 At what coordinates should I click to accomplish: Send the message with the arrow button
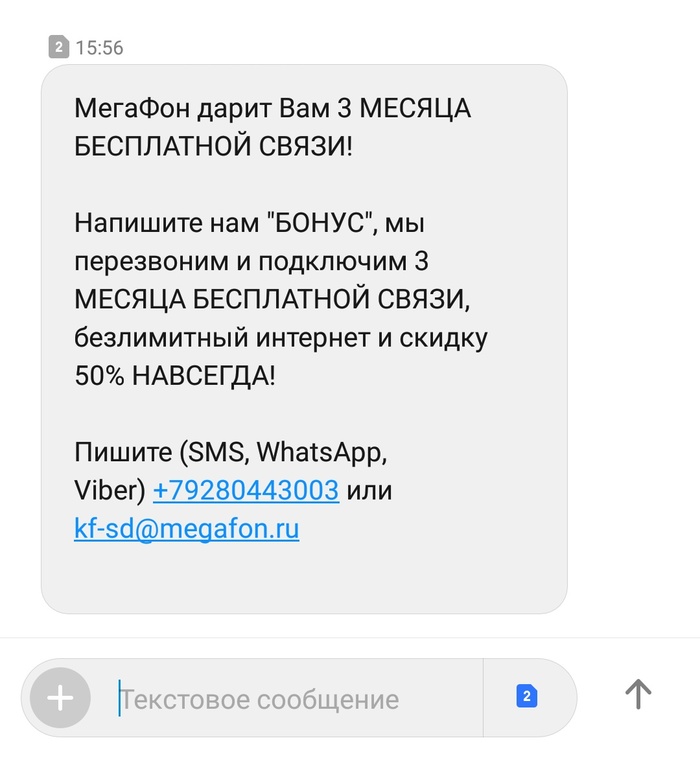coord(638,694)
